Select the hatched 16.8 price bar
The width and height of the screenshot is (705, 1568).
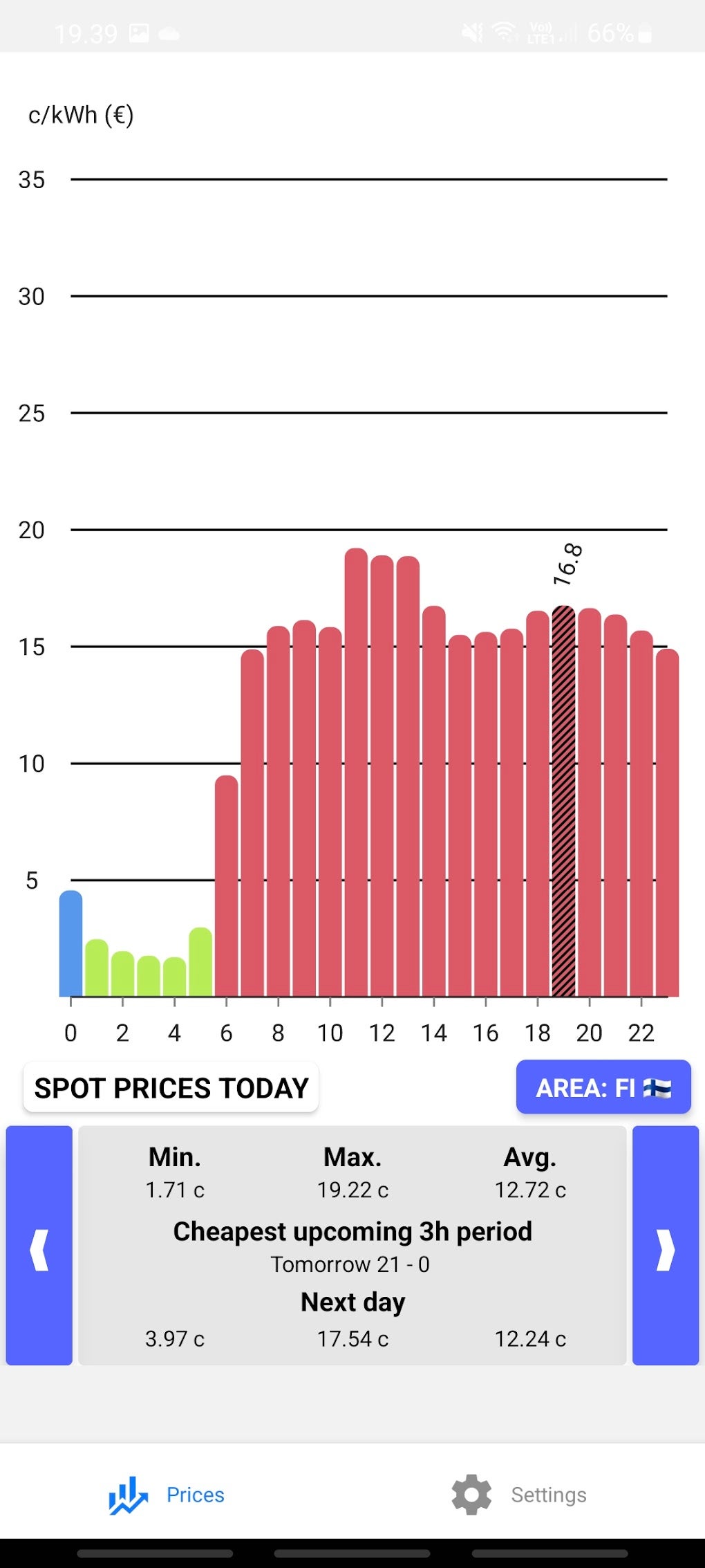(563, 802)
